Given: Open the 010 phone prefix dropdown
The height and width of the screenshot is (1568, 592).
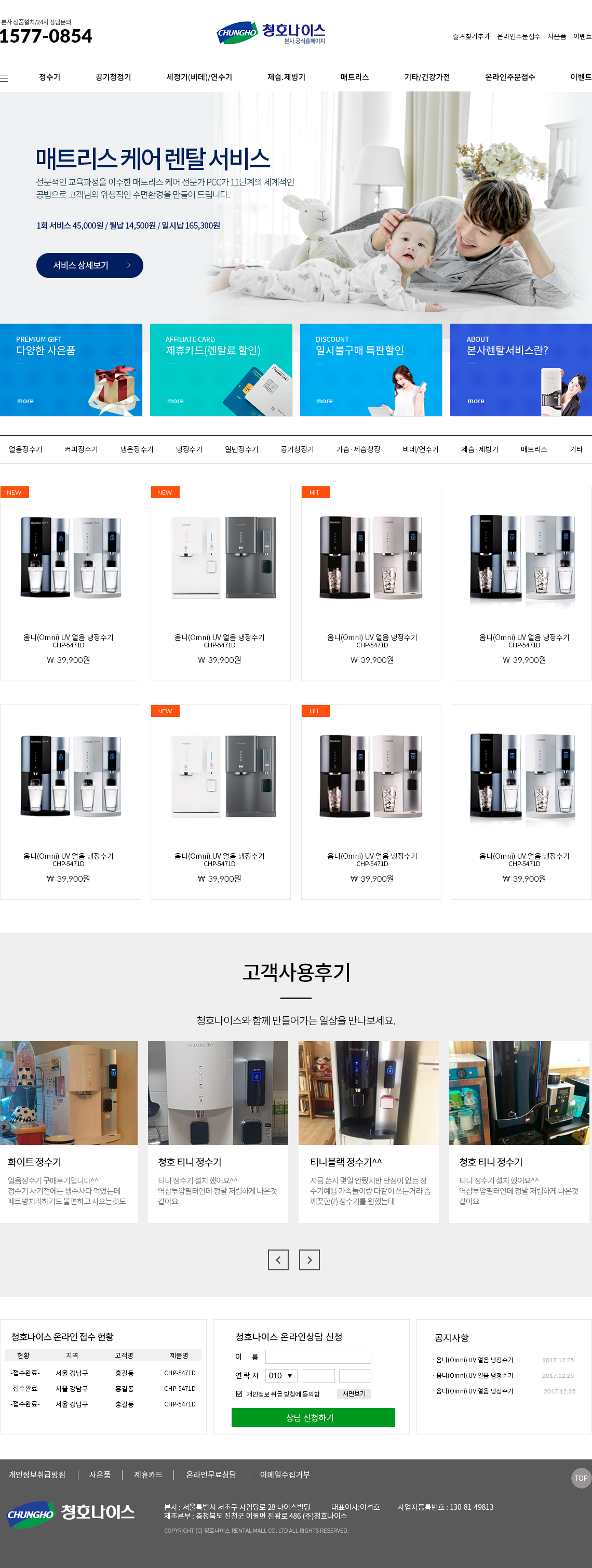Looking at the screenshot, I should click(280, 1376).
